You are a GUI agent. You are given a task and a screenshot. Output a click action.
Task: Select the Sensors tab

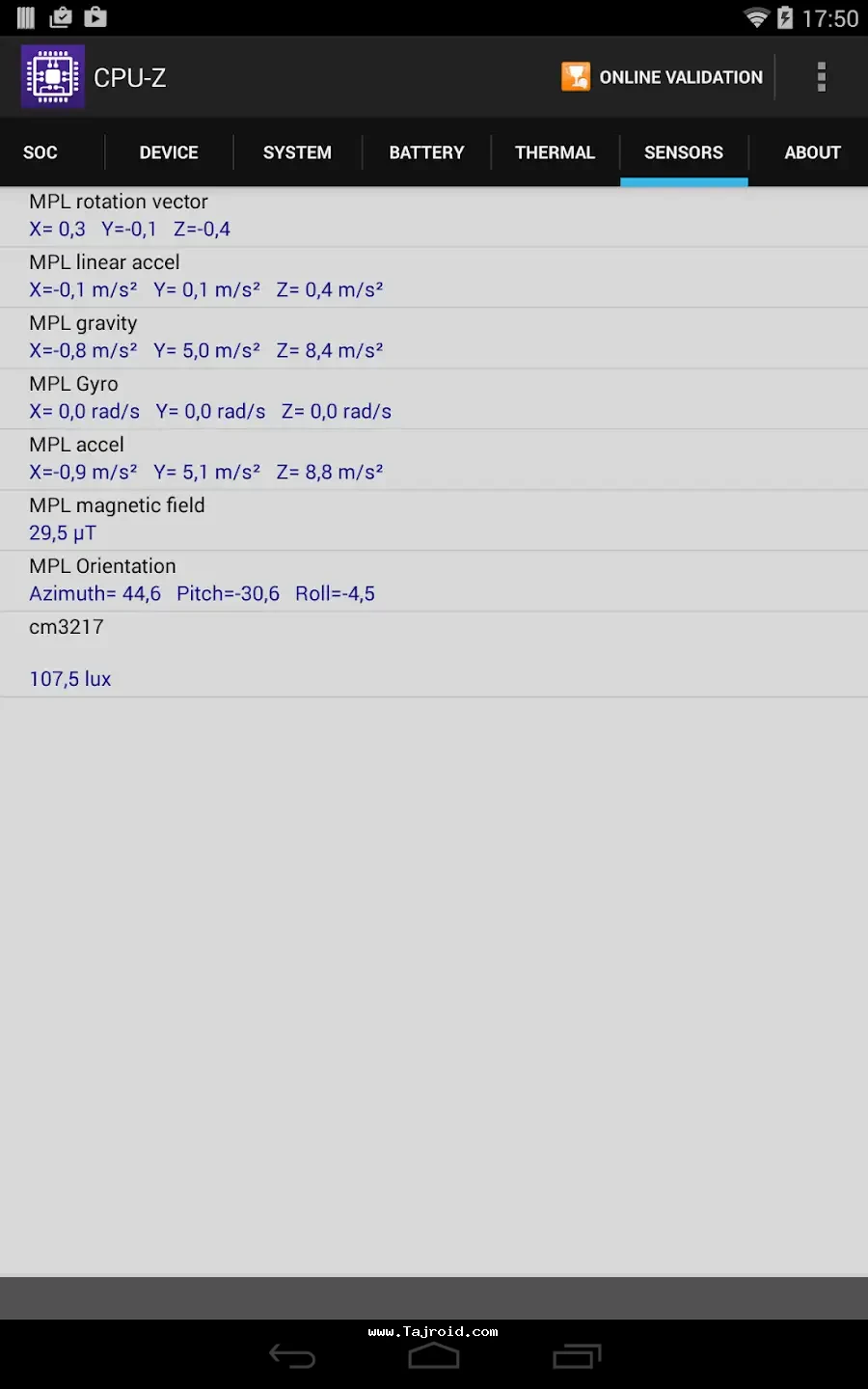coord(684,152)
